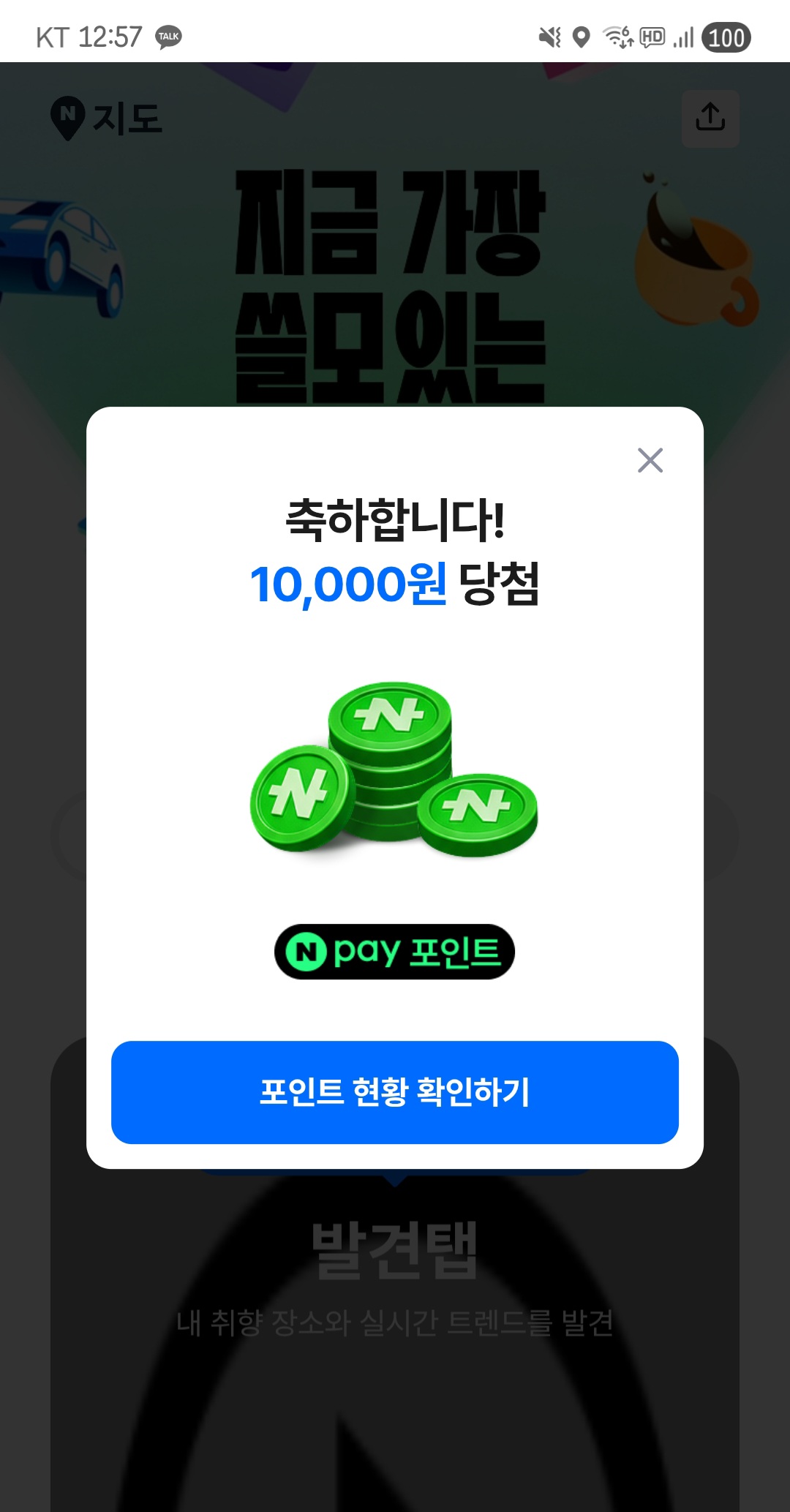This screenshot has width=790, height=1512.
Task: Tap the 축하합니다 heading text
Action: click(394, 520)
